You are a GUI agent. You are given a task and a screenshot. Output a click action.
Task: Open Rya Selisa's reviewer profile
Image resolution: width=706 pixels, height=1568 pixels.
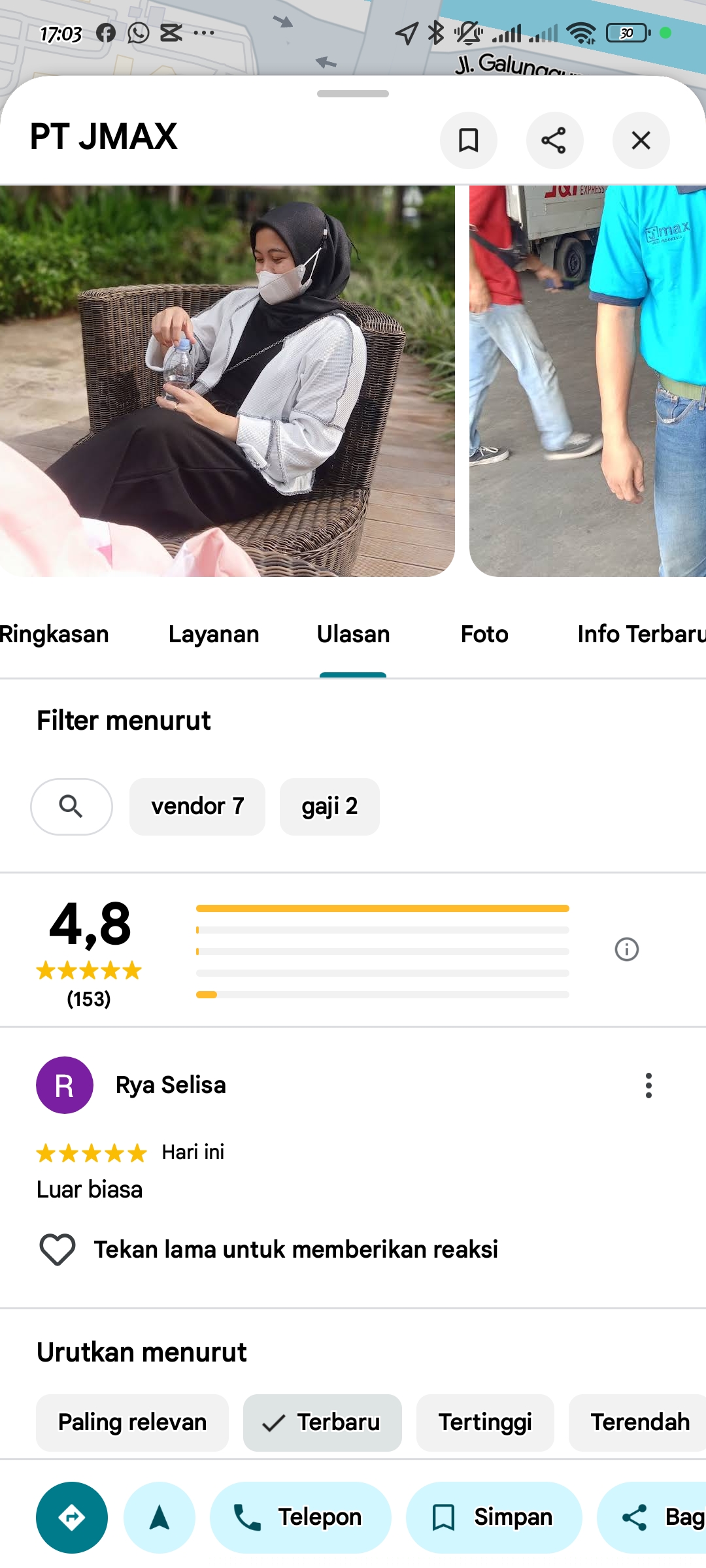pos(65,1085)
